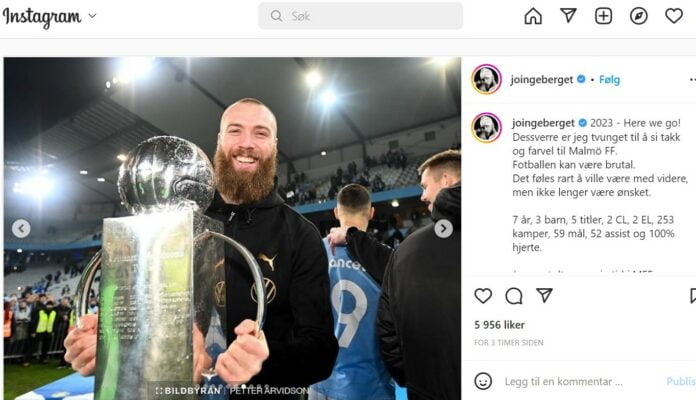Viewport: 696px width, 400px height.
Task: Open direct messages paper plane icon
Action: point(568,16)
